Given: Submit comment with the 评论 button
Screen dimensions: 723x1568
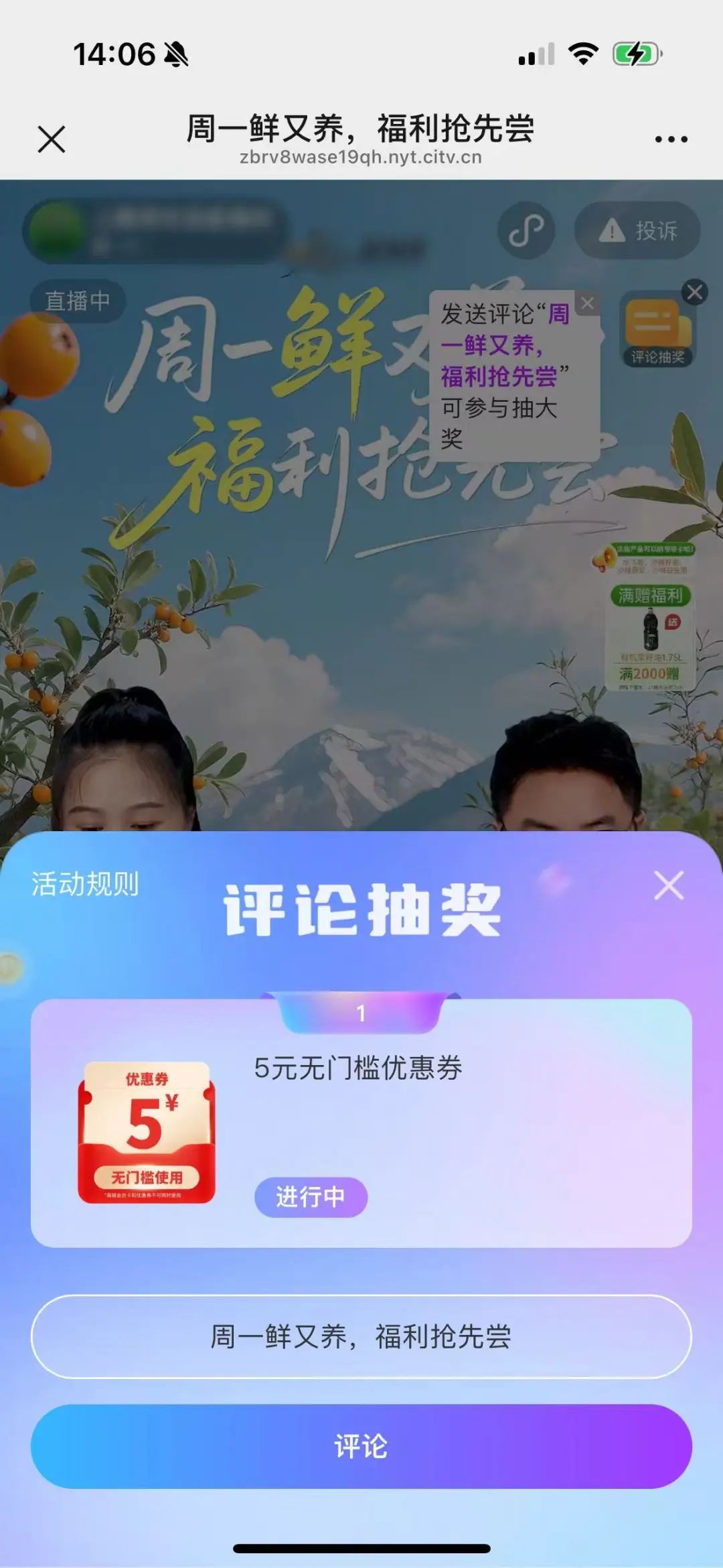Looking at the screenshot, I should coord(361,1446).
